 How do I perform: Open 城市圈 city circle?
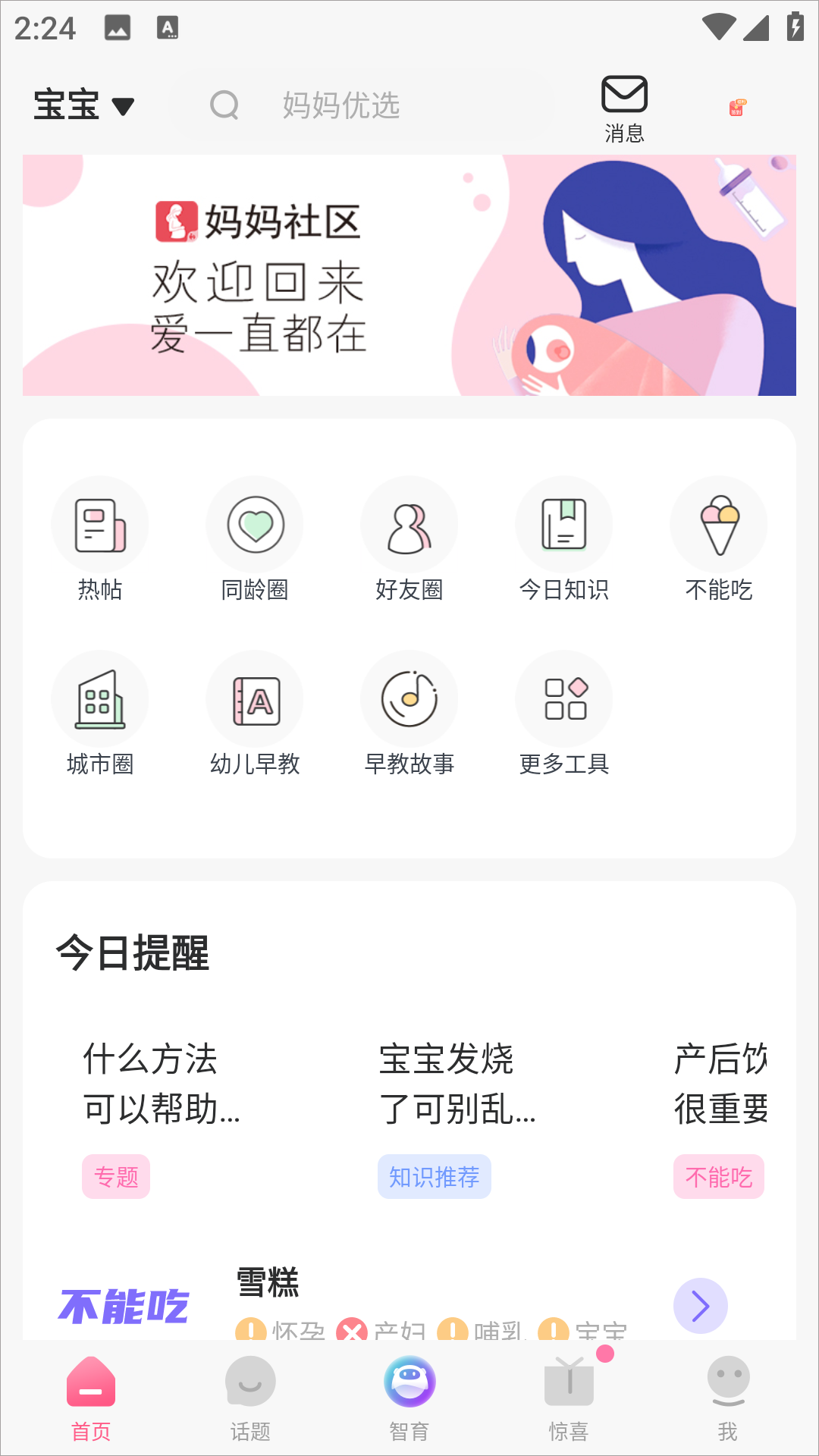tap(100, 713)
